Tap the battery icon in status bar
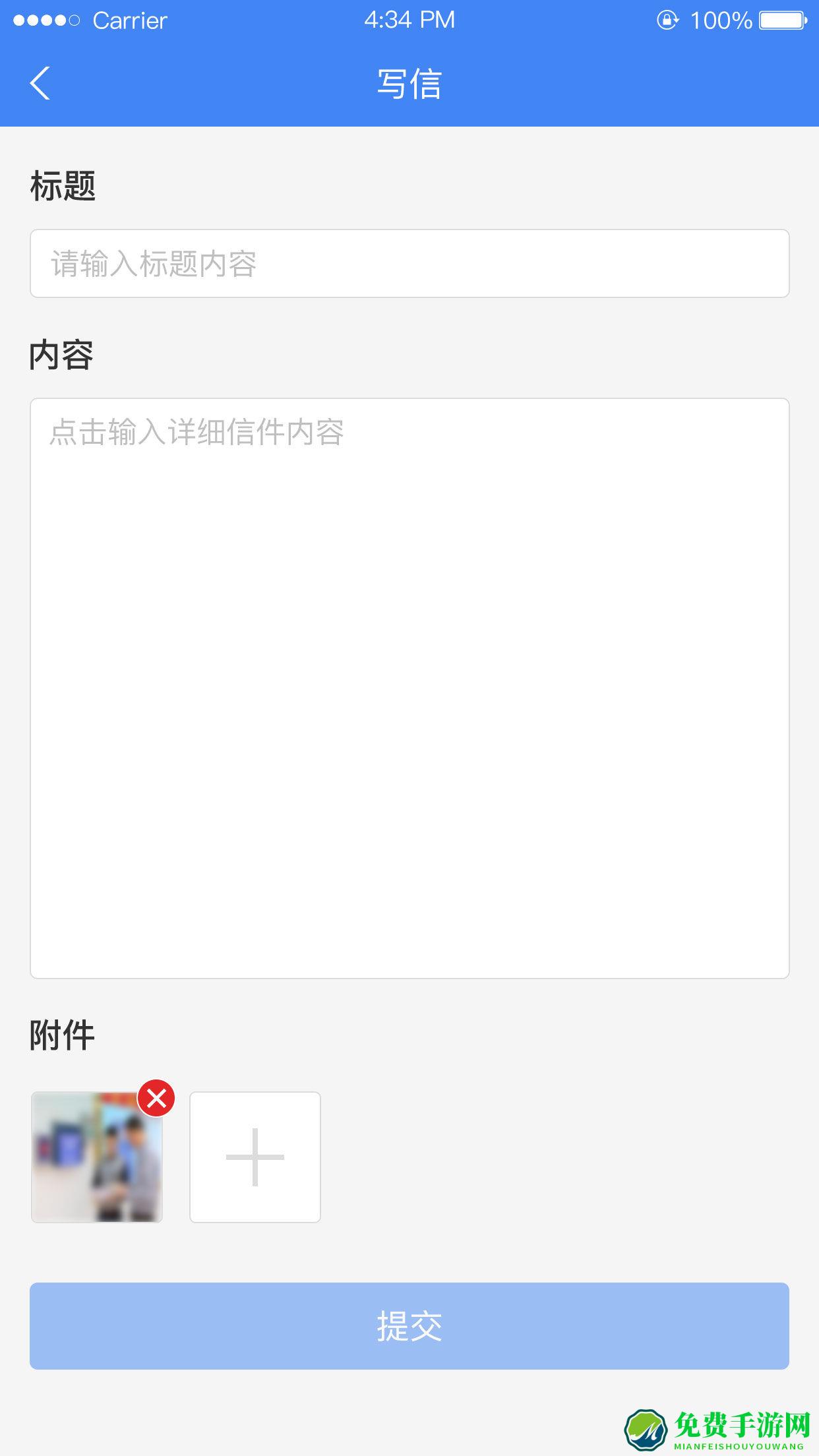Screen dimensions: 819x1456 click(781, 20)
